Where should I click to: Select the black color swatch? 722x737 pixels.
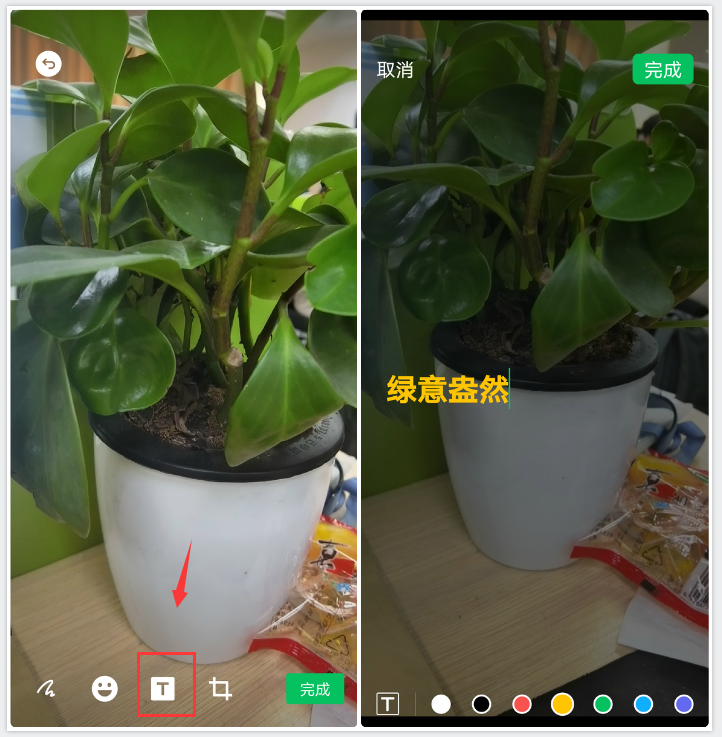click(481, 704)
